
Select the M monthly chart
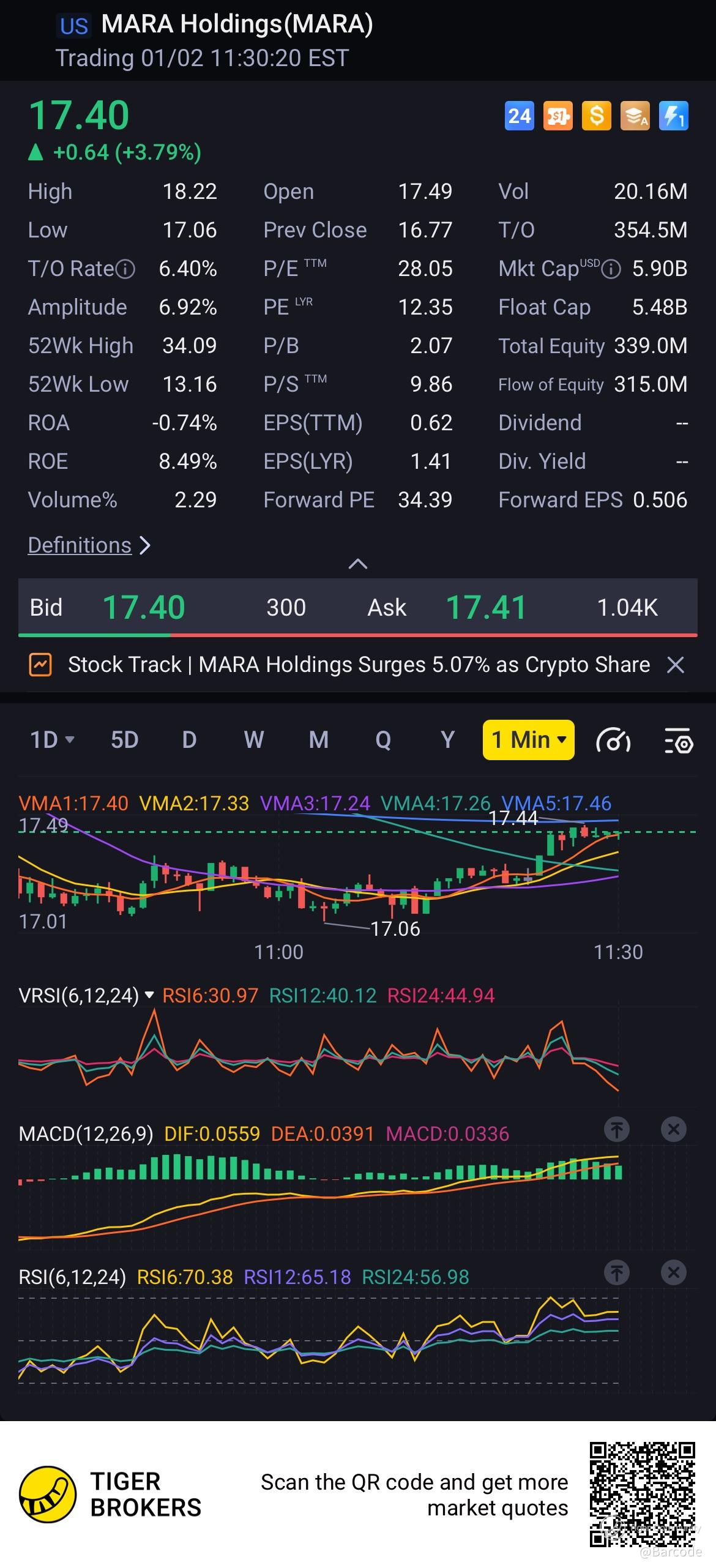319,740
